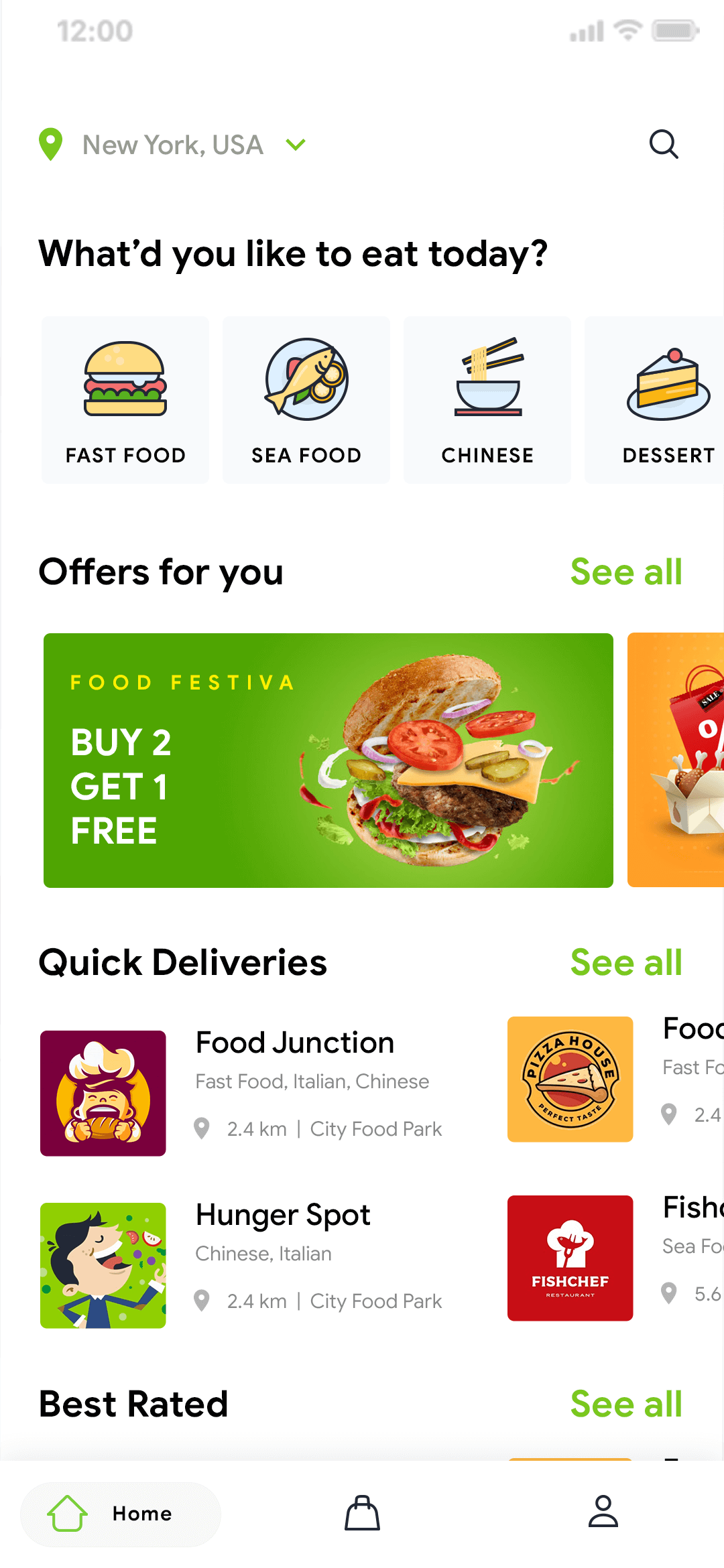Image resolution: width=724 pixels, height=1568 pixels.
Task: See all Quick Deliveries
Action: click(x=626, y=962)
